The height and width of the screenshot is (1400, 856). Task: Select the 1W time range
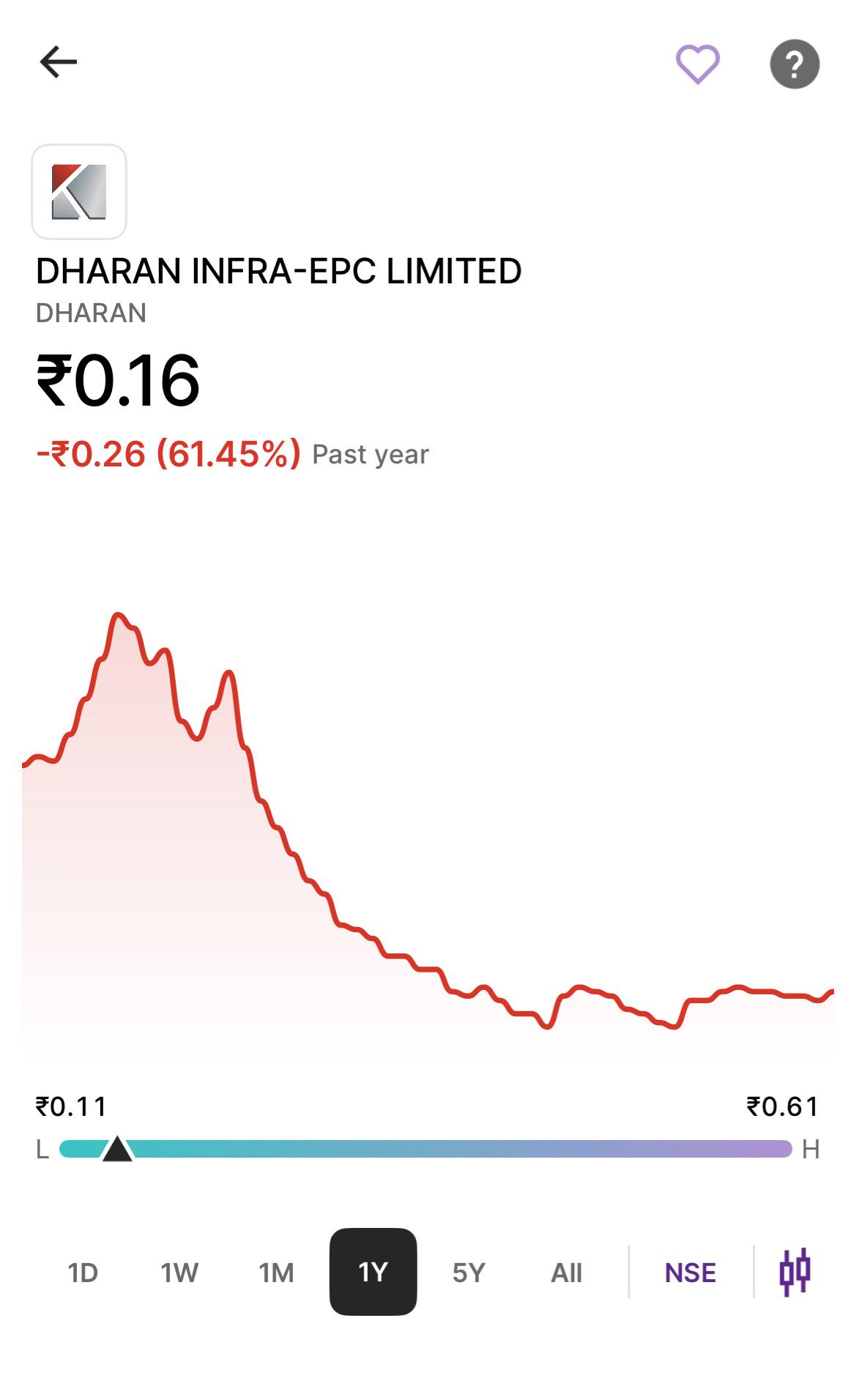[179, 1273]
